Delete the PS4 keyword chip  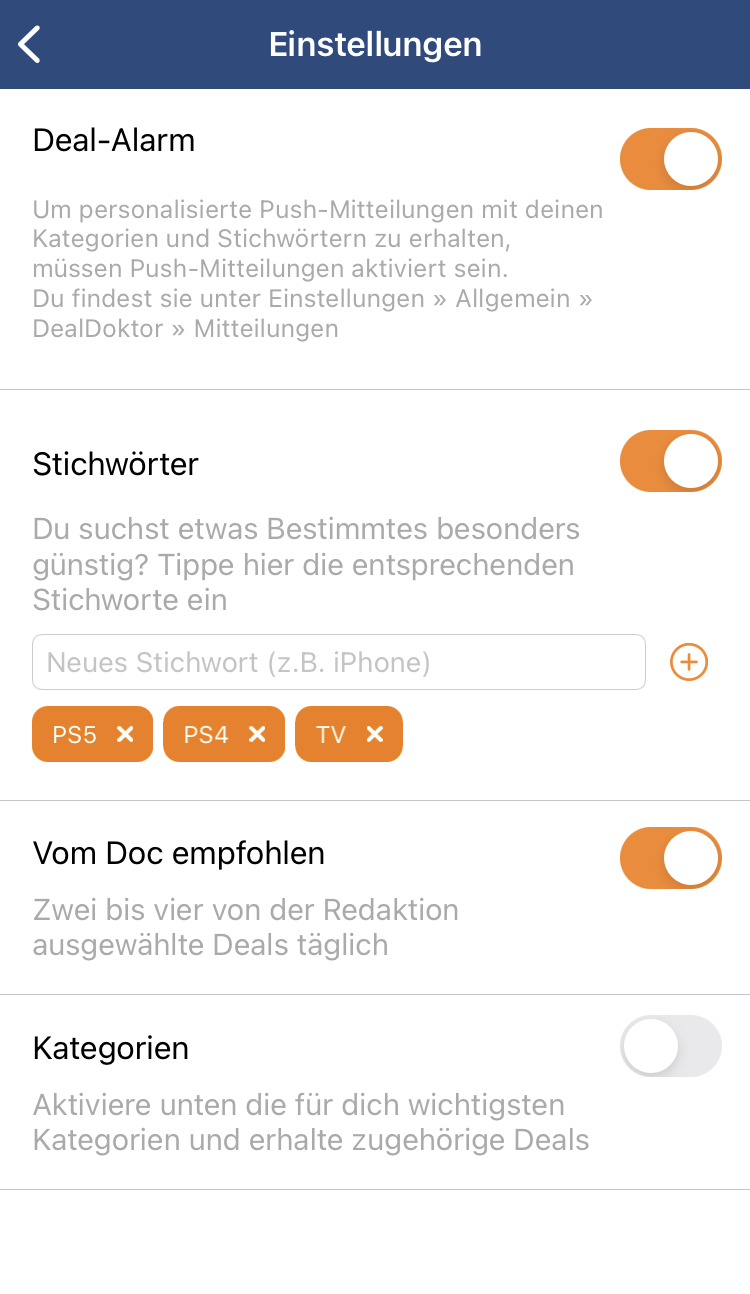pyautogui.click(x=257, y=734)
